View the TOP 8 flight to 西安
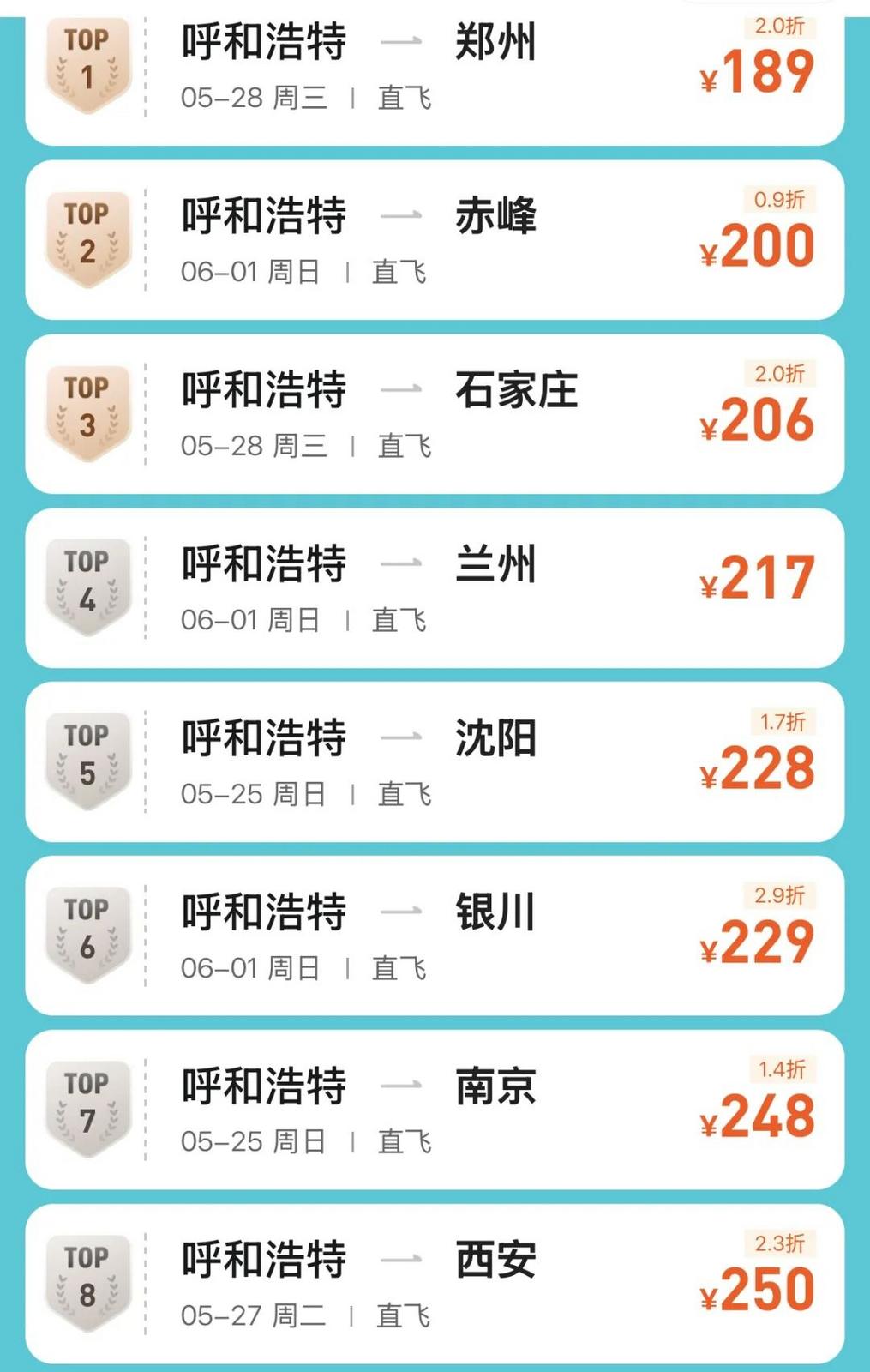The image size is (870, 1372). point(435,1284)
